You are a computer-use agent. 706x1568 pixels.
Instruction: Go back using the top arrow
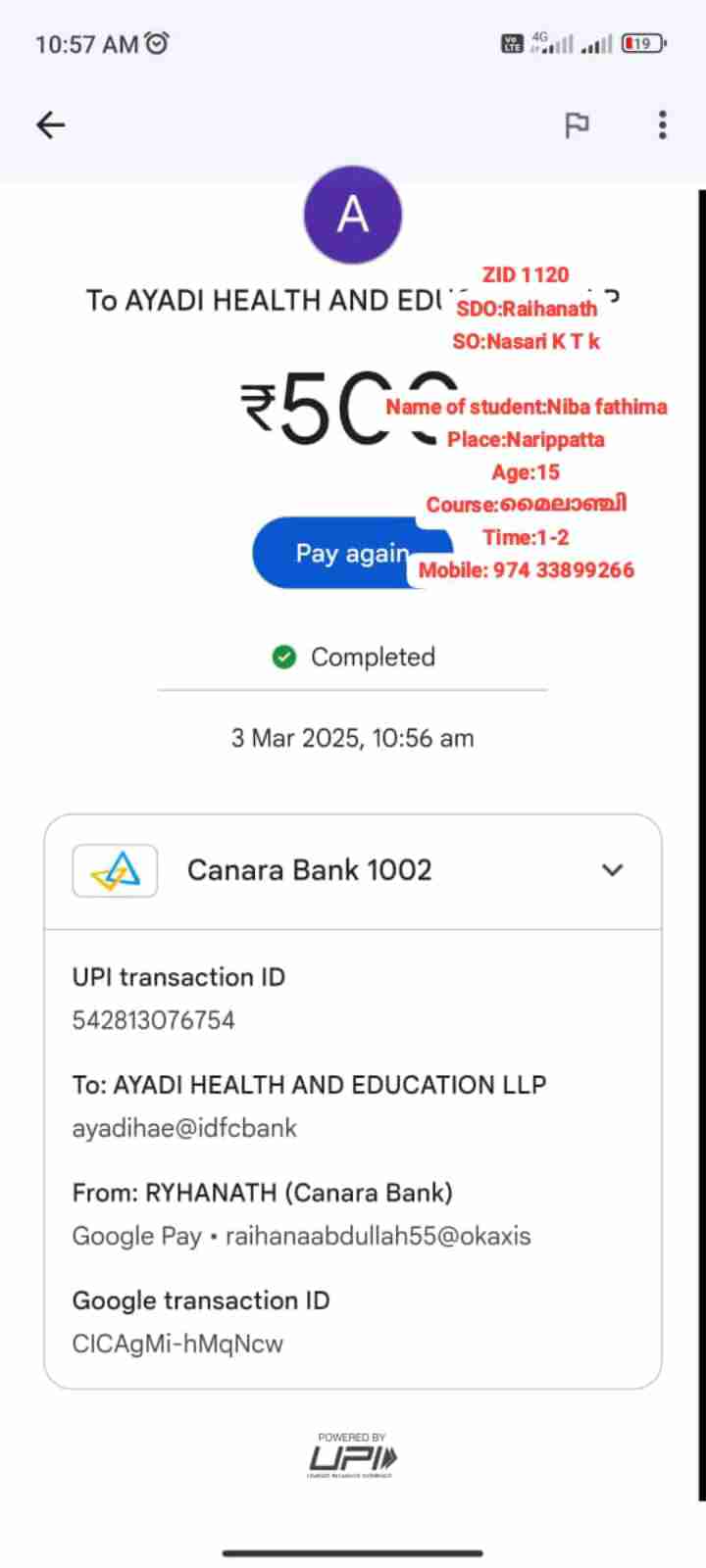pos(50,124)
